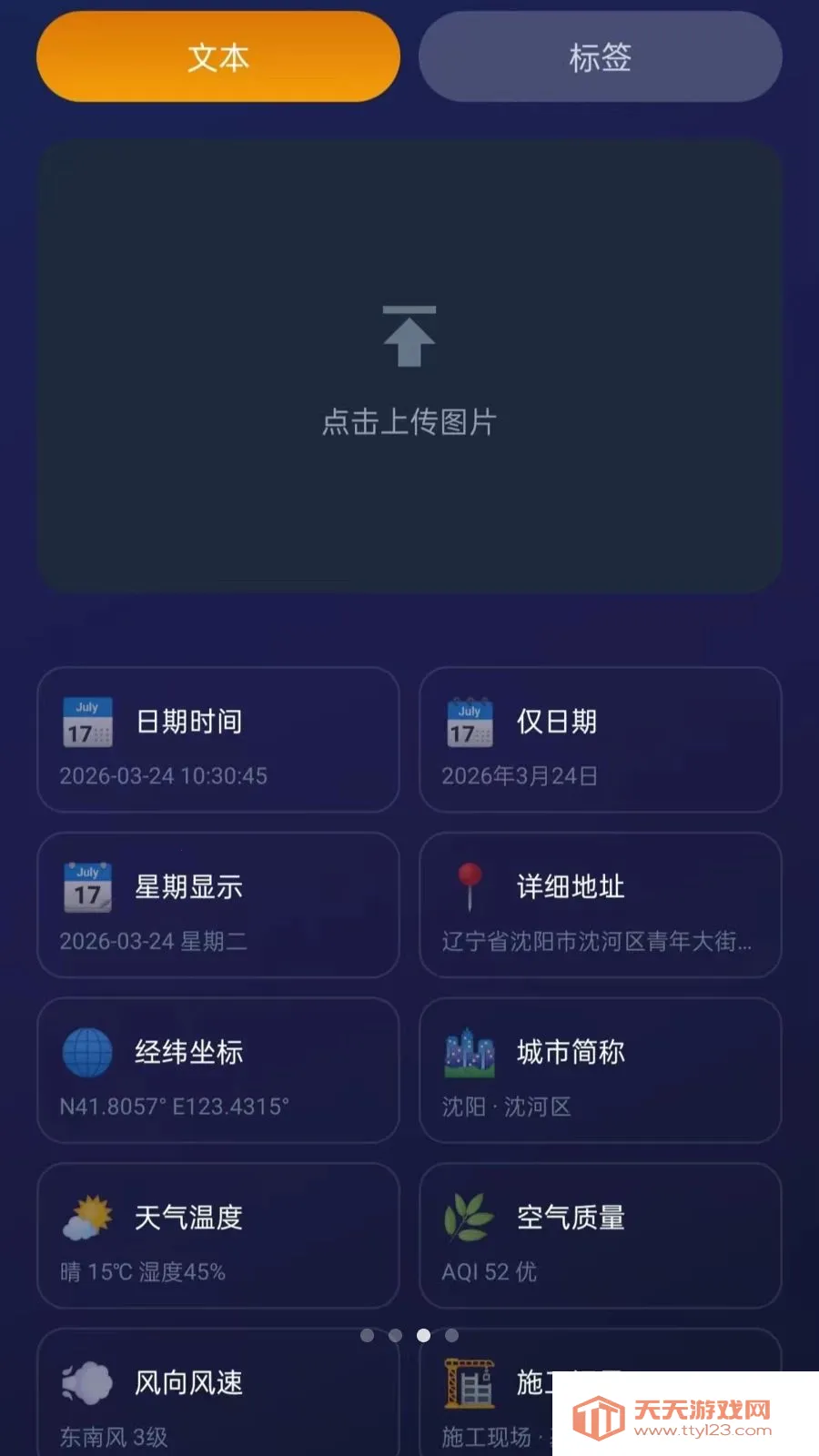Click the highlighted third pagination dot
The image size is (819, 1456).
pos(424,1335)
